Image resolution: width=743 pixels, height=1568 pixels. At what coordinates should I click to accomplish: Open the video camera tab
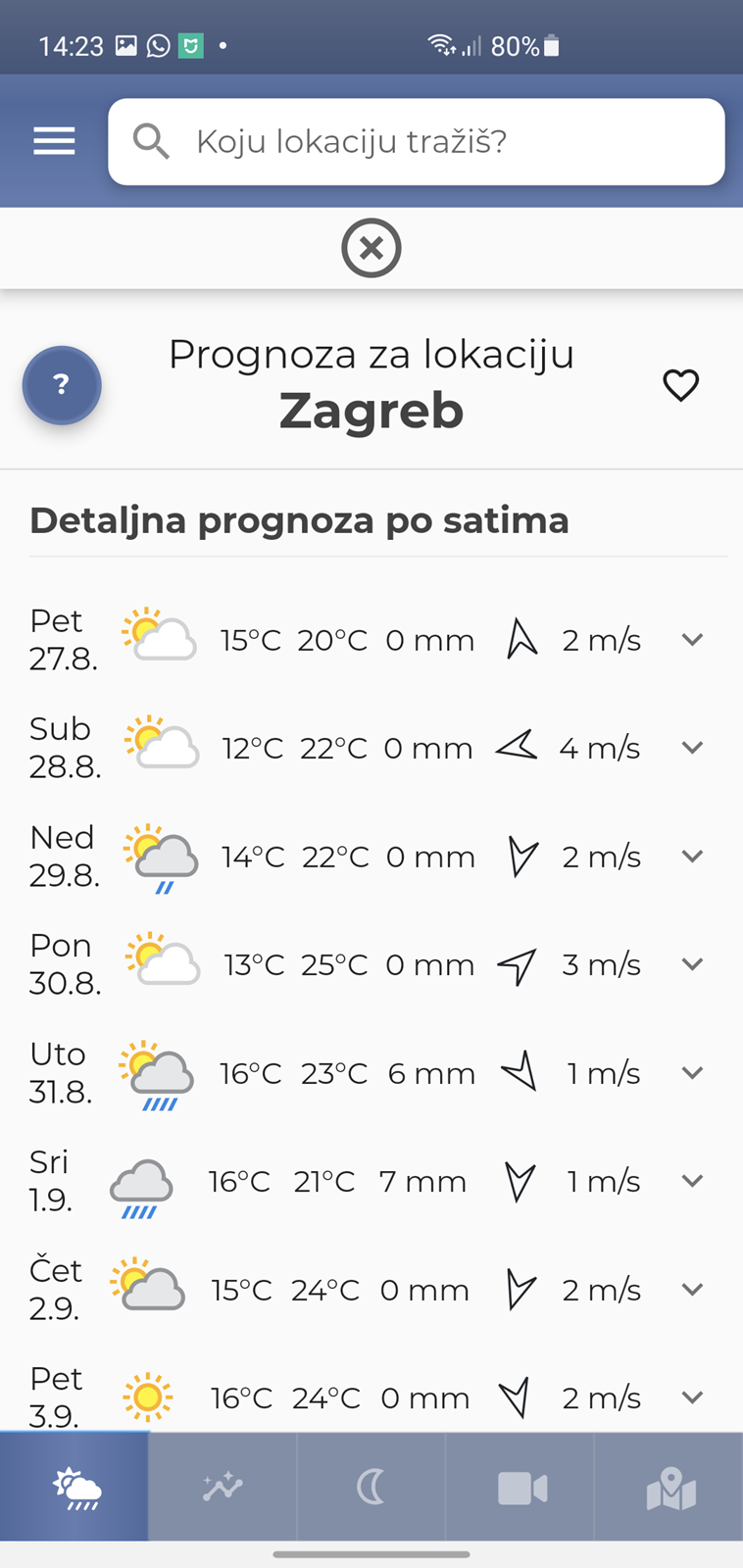[x=520, y=1487]
